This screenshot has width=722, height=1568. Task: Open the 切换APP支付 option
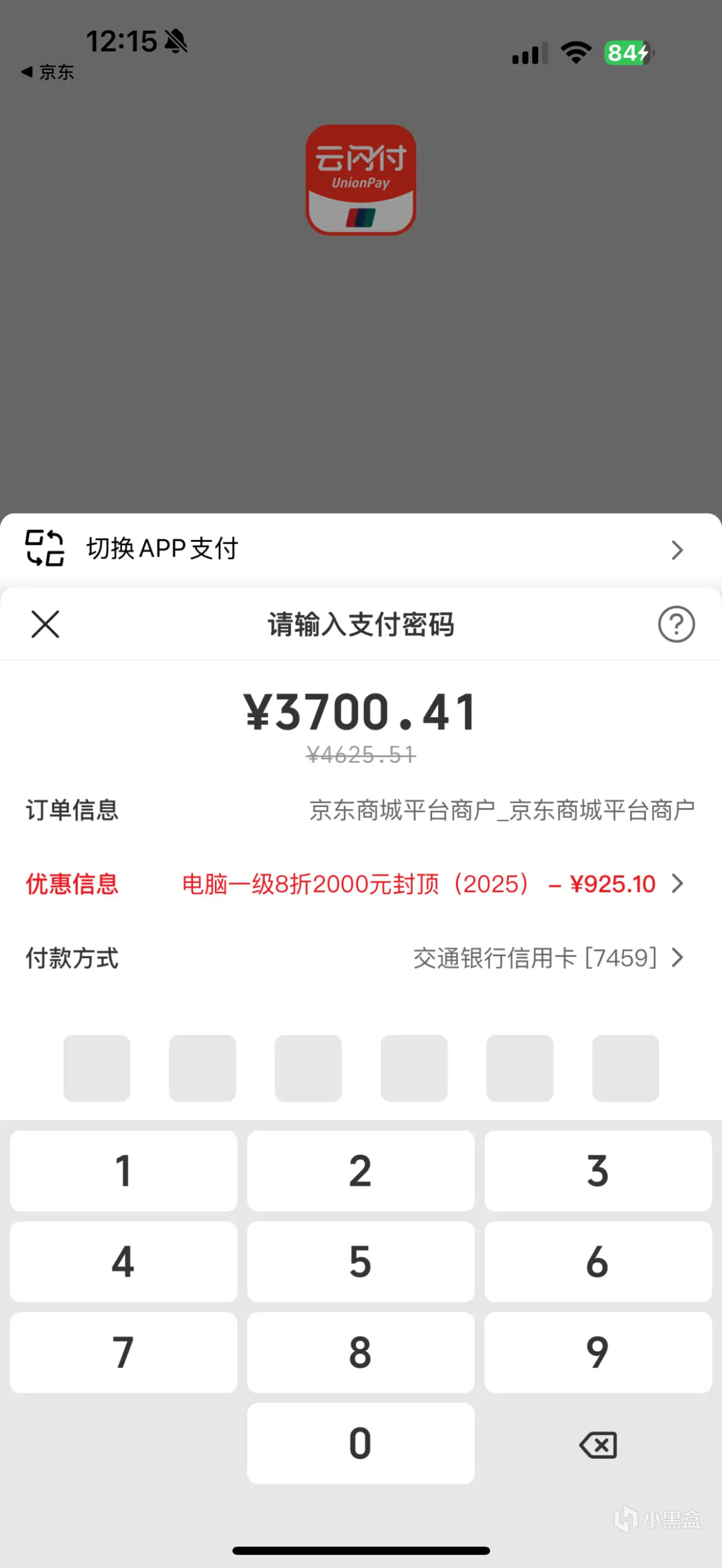click(x=360, y=549)
